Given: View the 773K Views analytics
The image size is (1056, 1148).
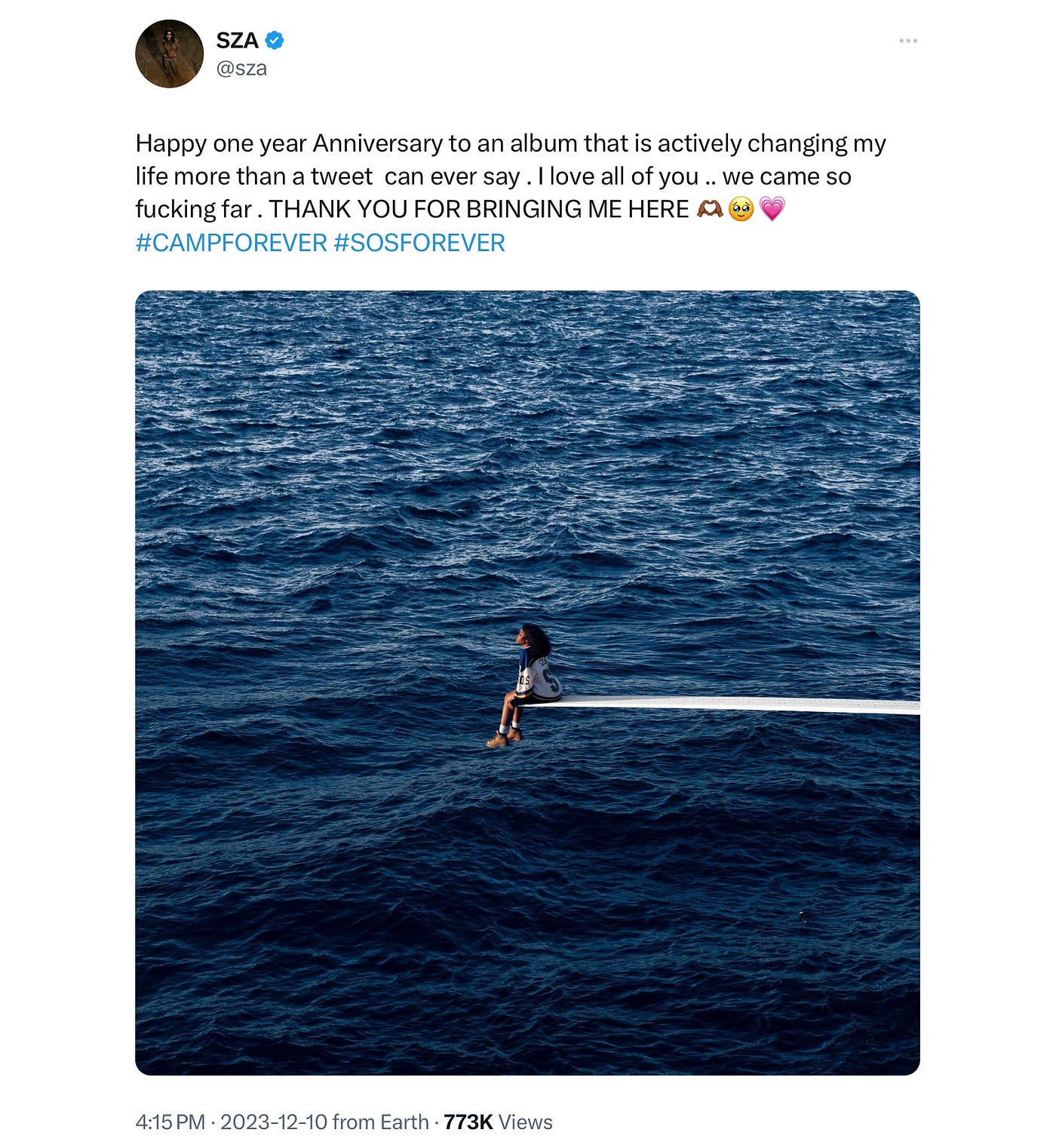Looking at the screenshot, I should click(498, 1122).
